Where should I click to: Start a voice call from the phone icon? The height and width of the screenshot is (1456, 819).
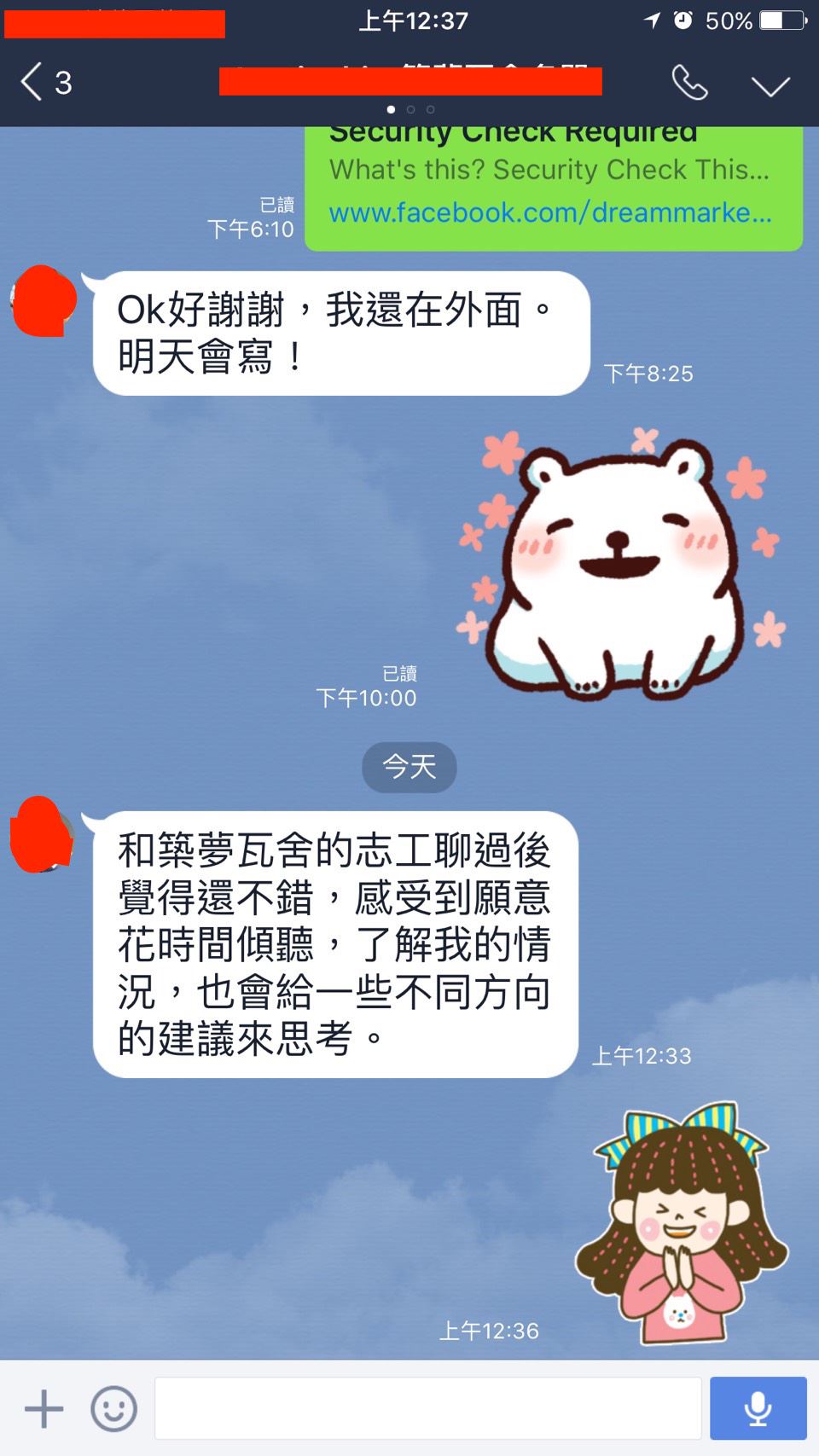click(689, 83)
